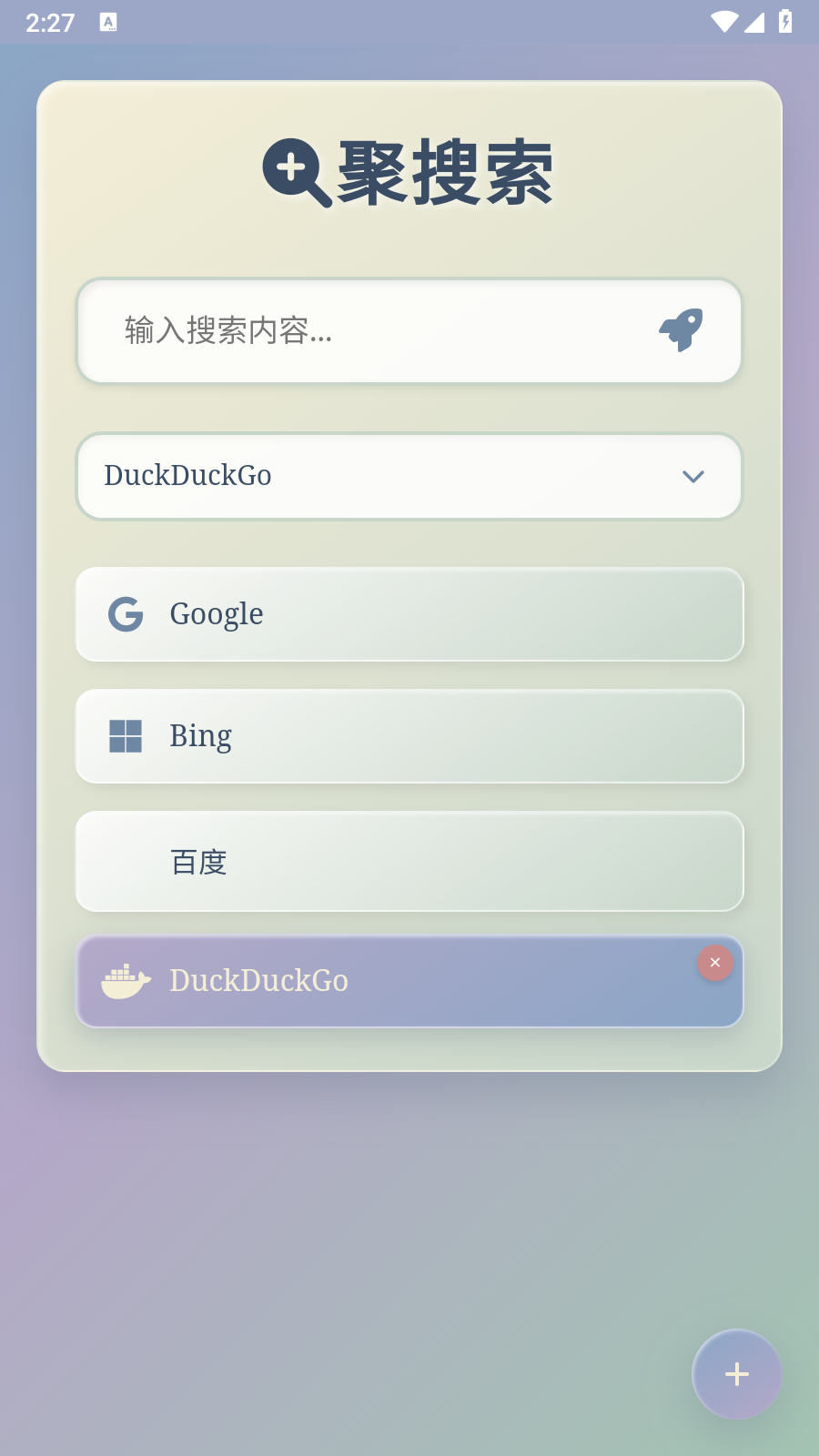Select the 百度 search engine
Screen dimensions: 819x1456
[409, 862]
